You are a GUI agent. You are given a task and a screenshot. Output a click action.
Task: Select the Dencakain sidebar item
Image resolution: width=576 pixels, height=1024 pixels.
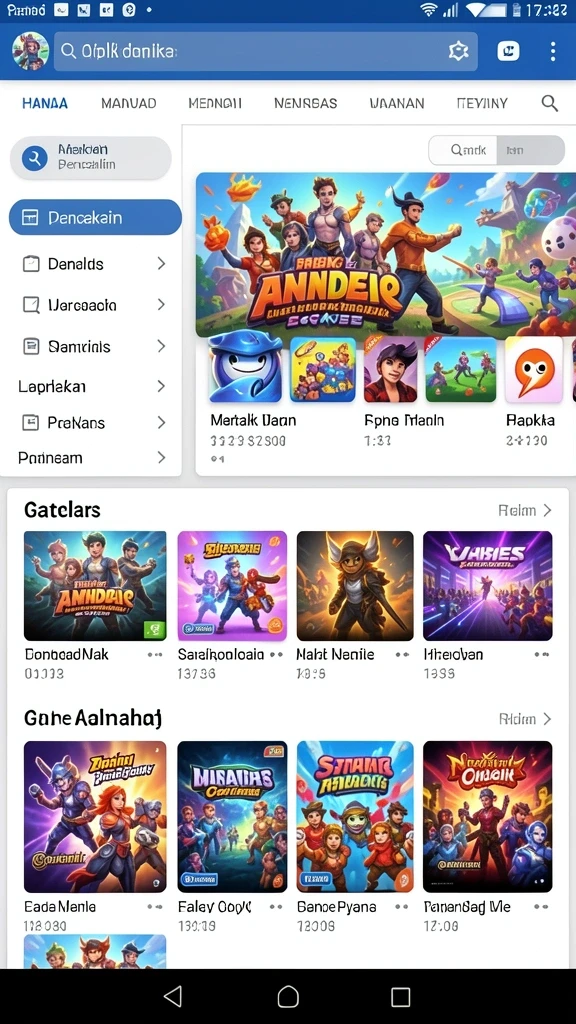pos(95,217)
